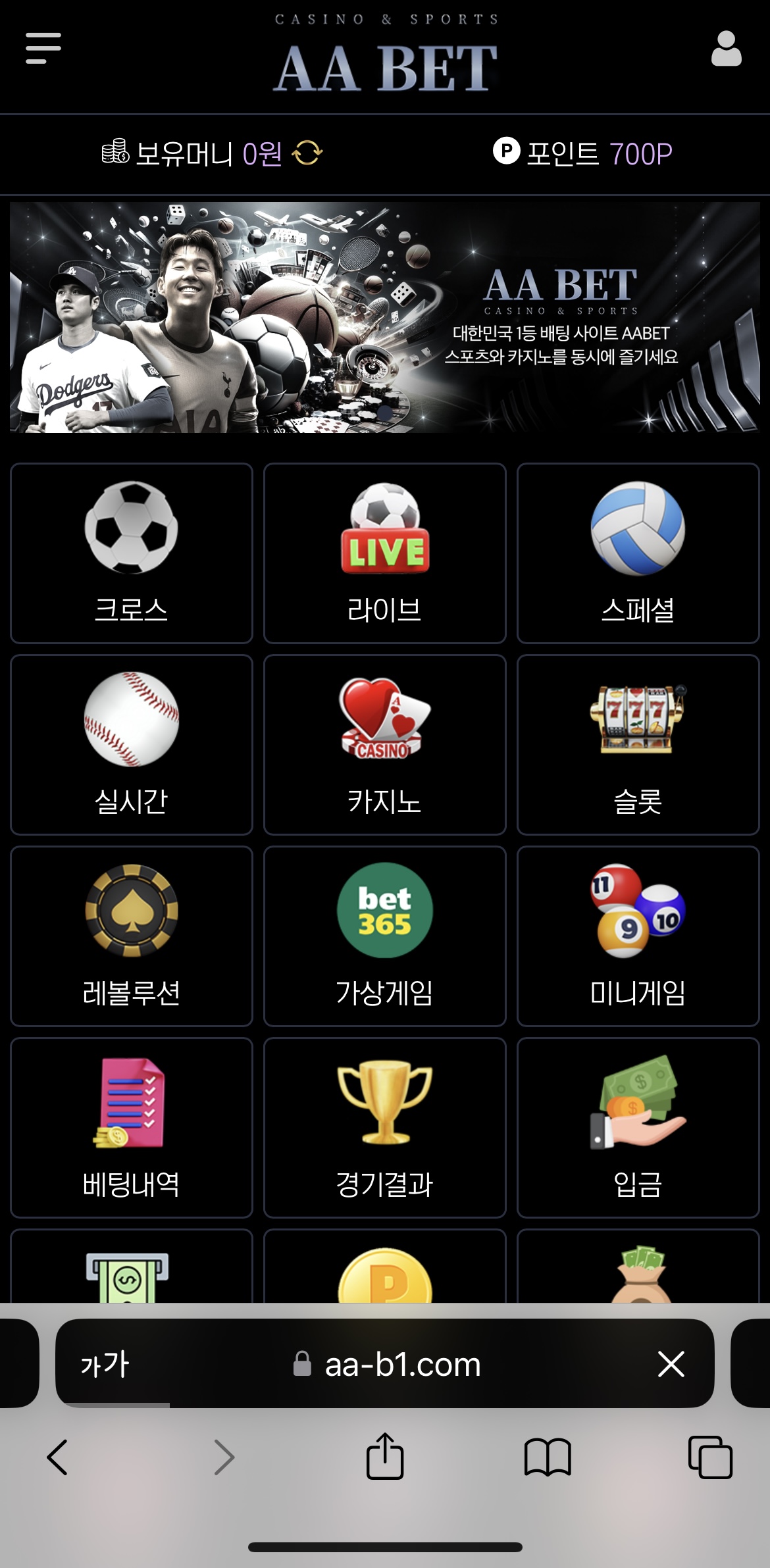Open the hamburger menu

tap(43, 49)
